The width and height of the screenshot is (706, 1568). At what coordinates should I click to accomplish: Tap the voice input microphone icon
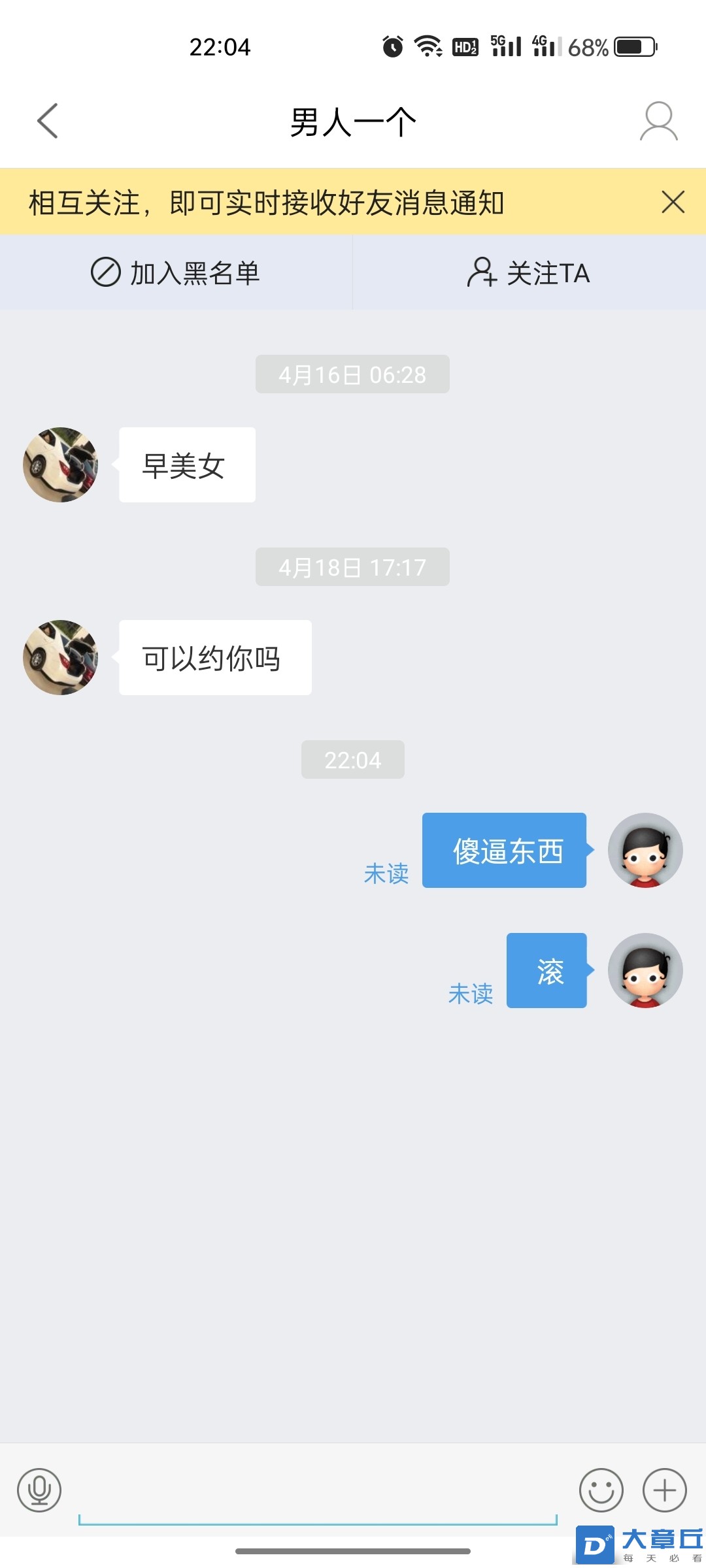point(39,1490)
